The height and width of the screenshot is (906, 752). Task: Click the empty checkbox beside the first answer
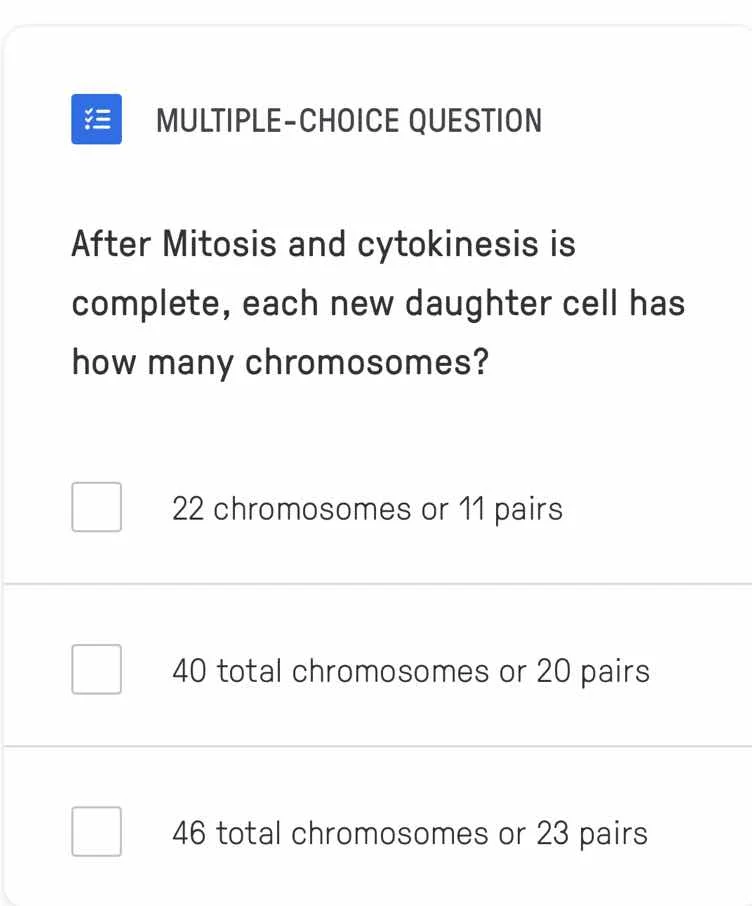(96, 508)
